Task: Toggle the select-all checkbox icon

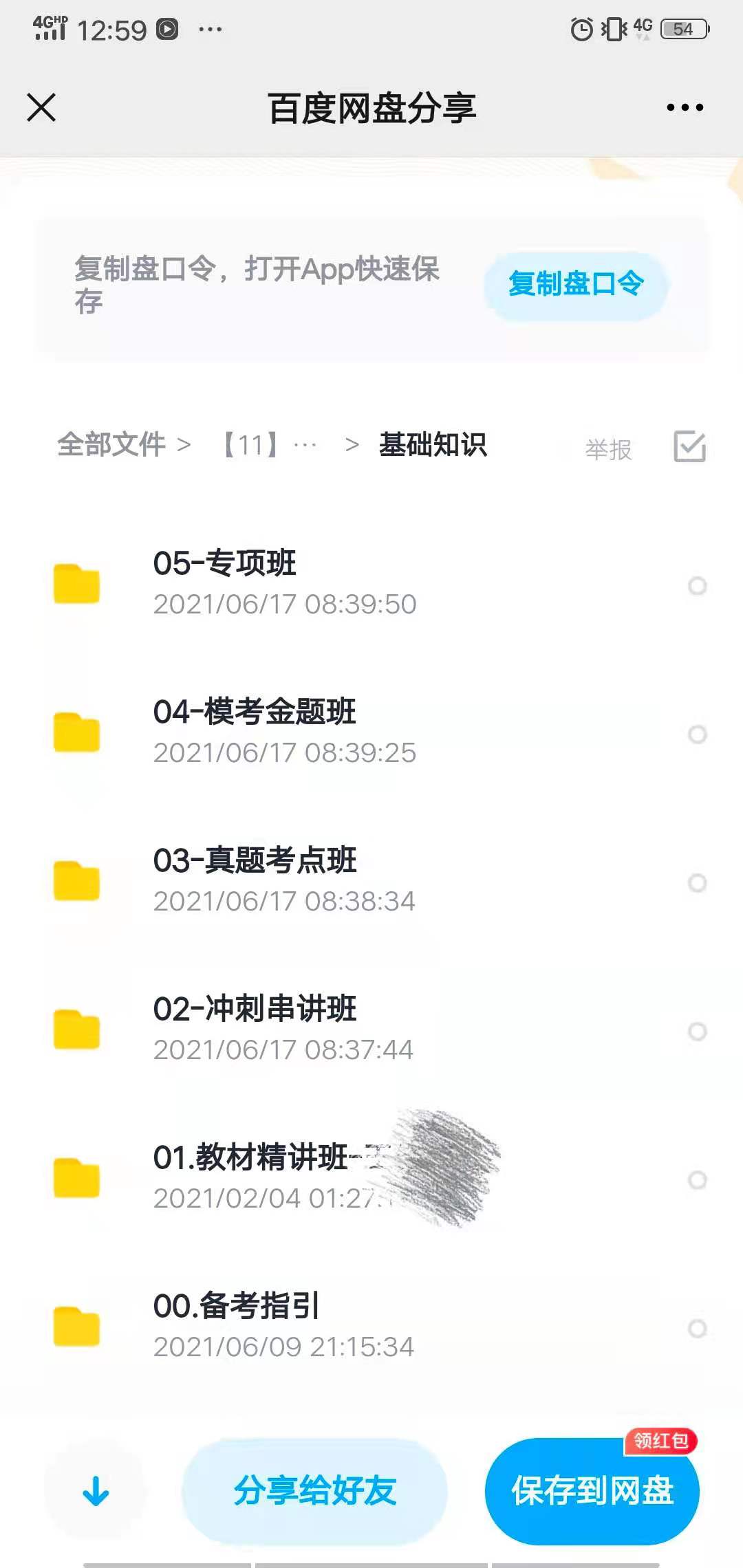Action: tap(689, 447)
